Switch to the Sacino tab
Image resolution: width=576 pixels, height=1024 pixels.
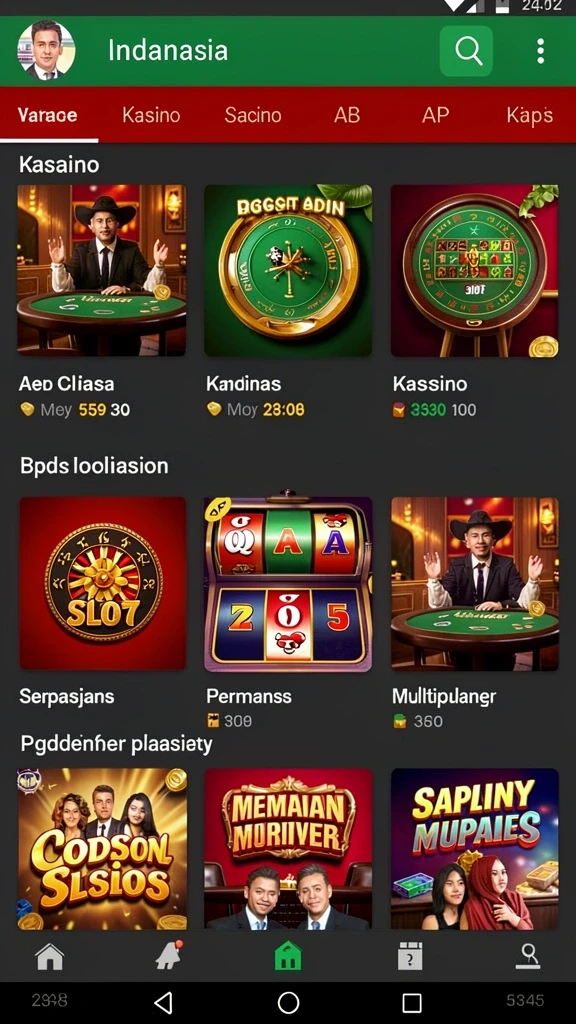[x=253, y=116]
